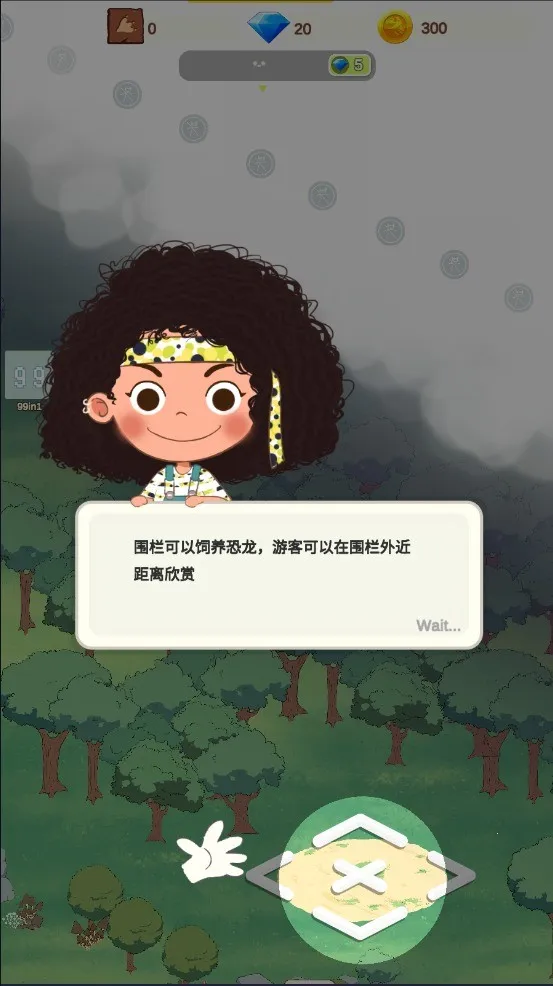This screenshot has height=986, width=553.
Task: Open the gold coin balance showing 300
Action: click(x=412, y=28)
